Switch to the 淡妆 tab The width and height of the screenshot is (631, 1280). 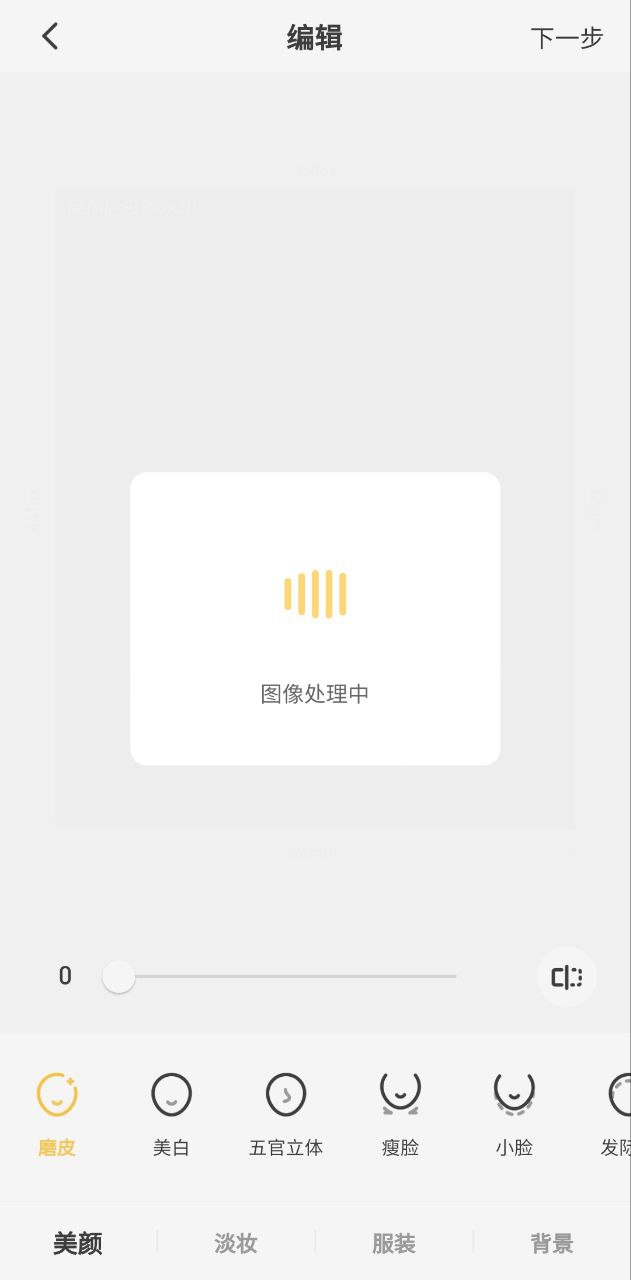236,1243
